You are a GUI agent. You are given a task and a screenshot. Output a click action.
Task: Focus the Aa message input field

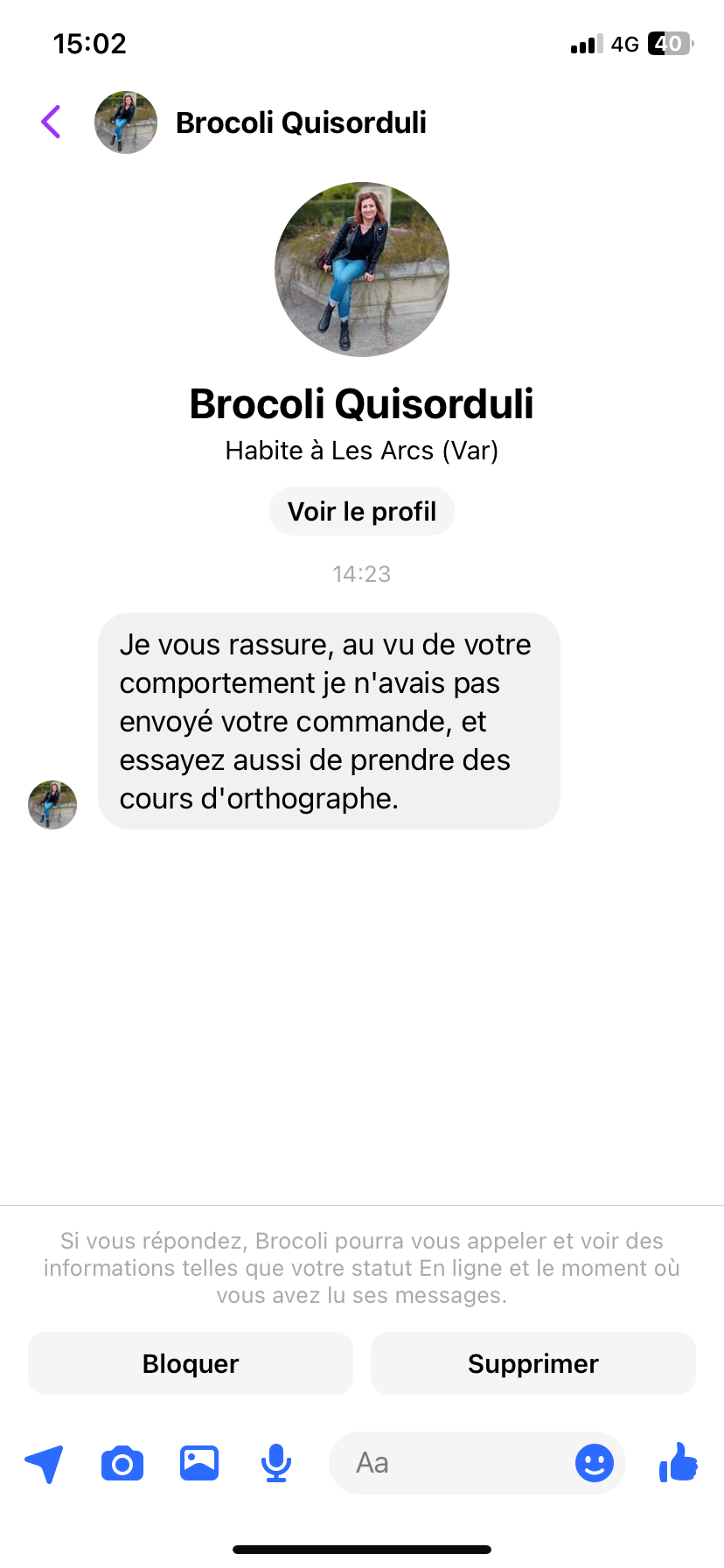point(446,1463)
